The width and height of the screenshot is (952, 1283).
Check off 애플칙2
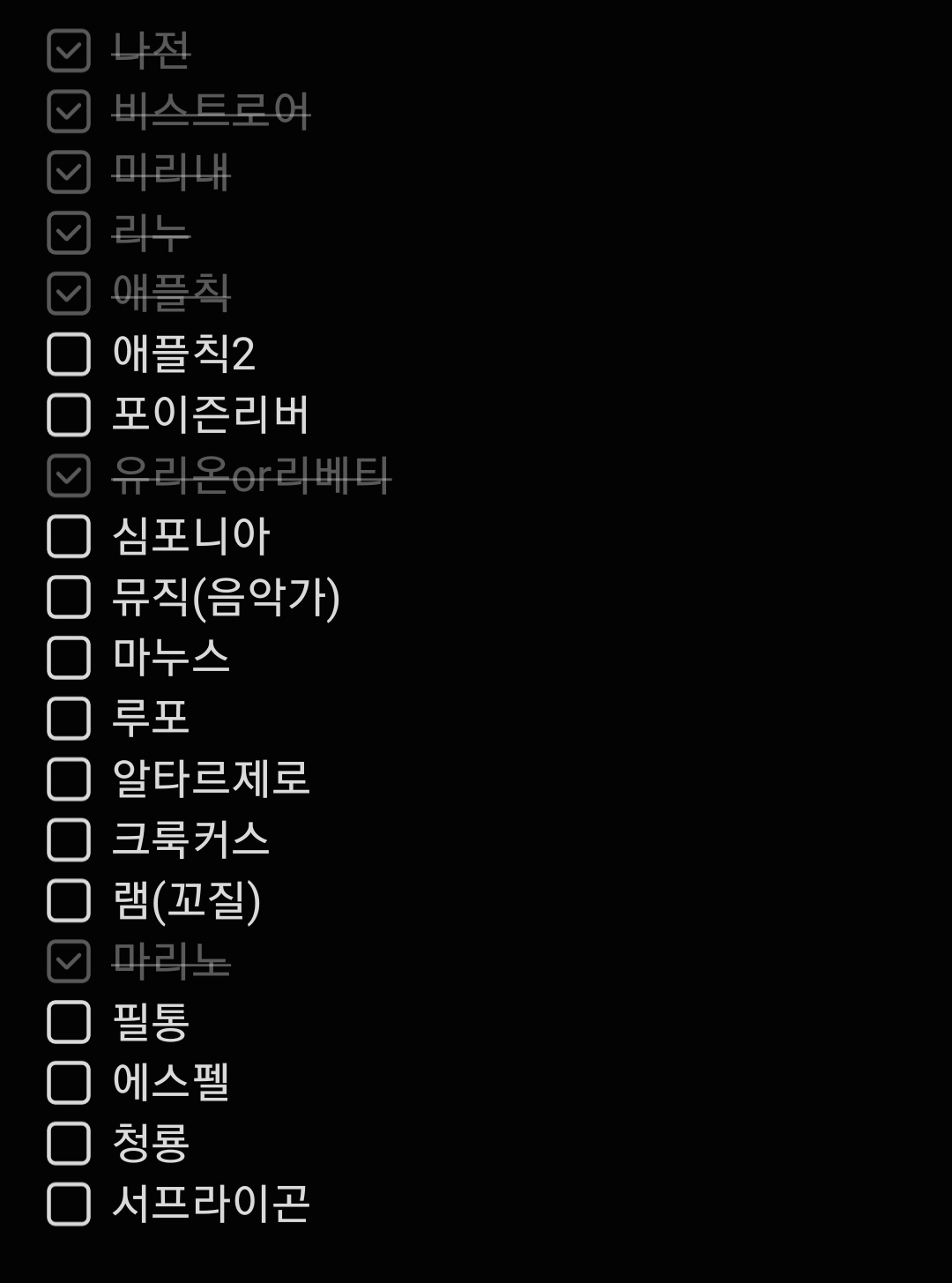(x=69, y=354)
